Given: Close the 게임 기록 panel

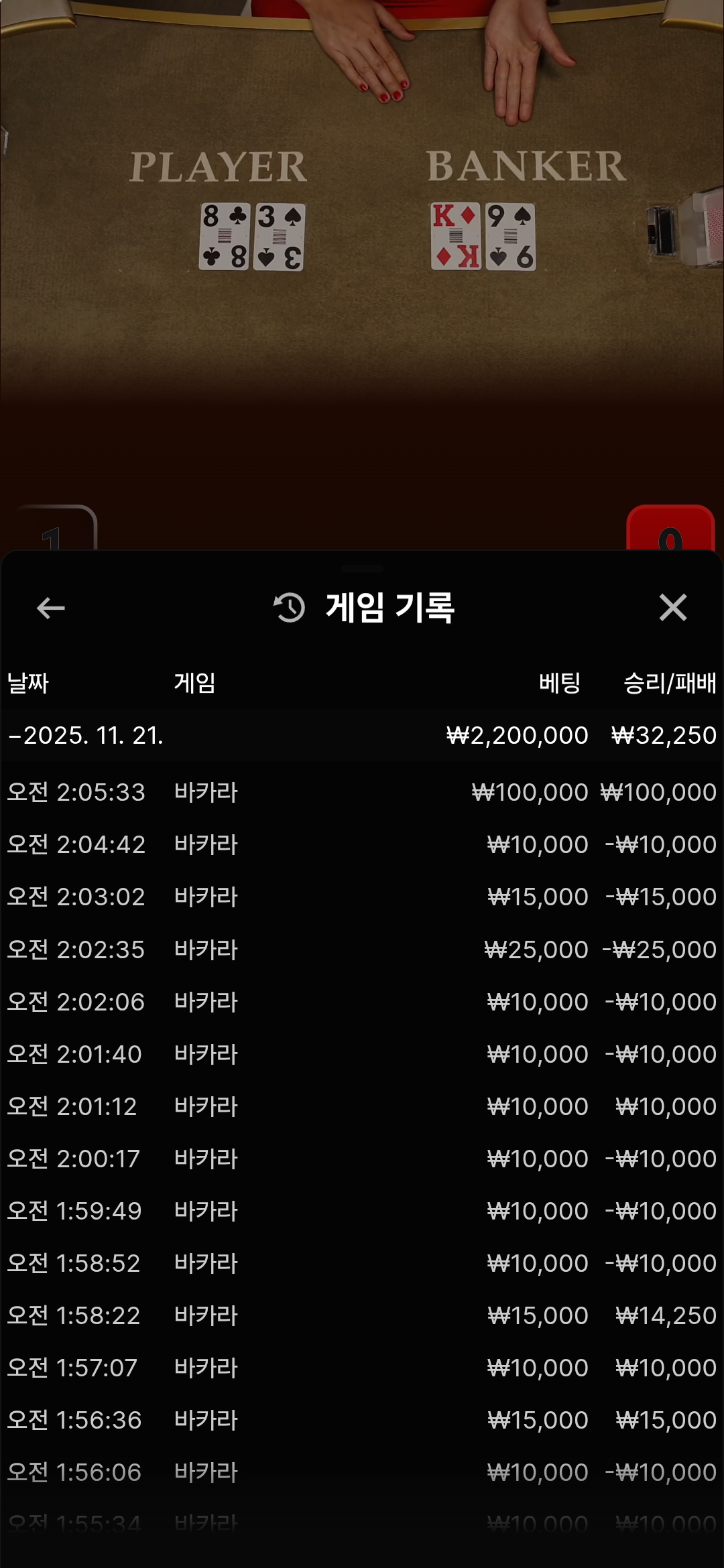Looking at the screenshot, I should 672,608.
